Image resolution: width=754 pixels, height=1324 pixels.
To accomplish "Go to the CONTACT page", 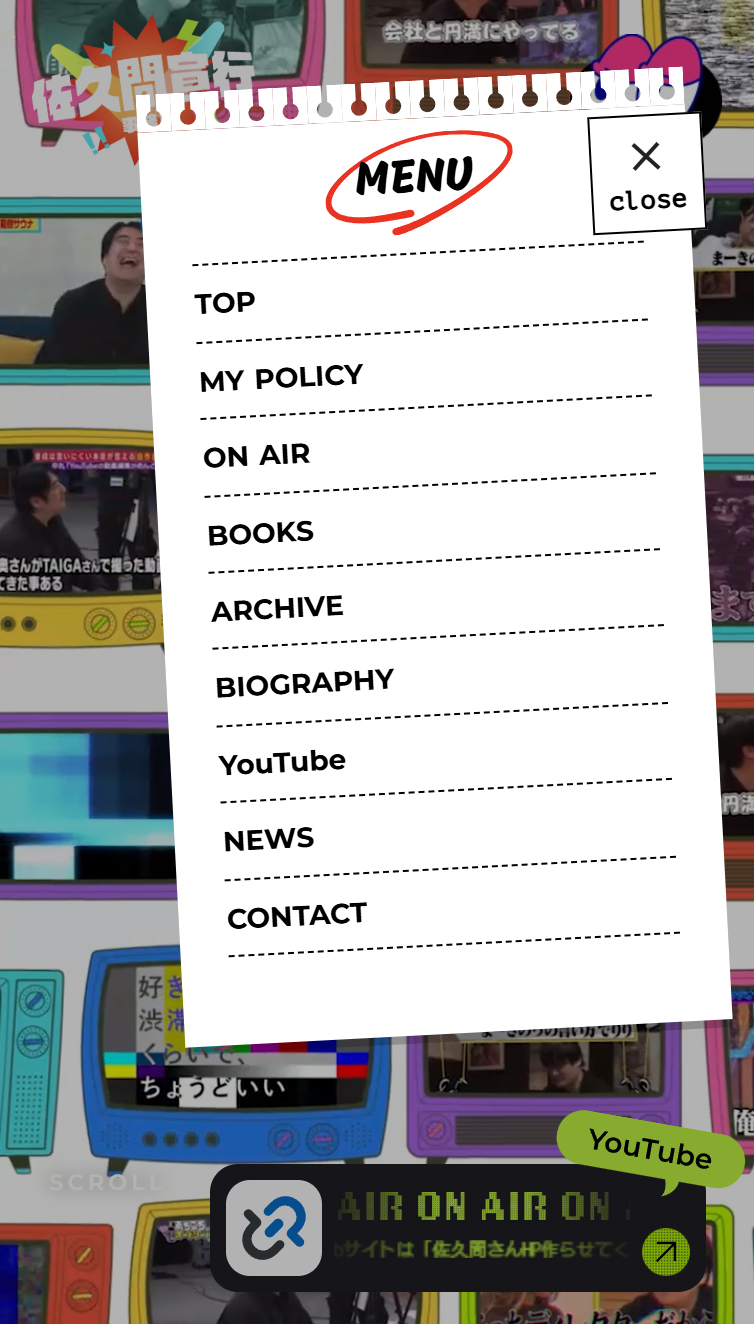I will pos(297,916).
